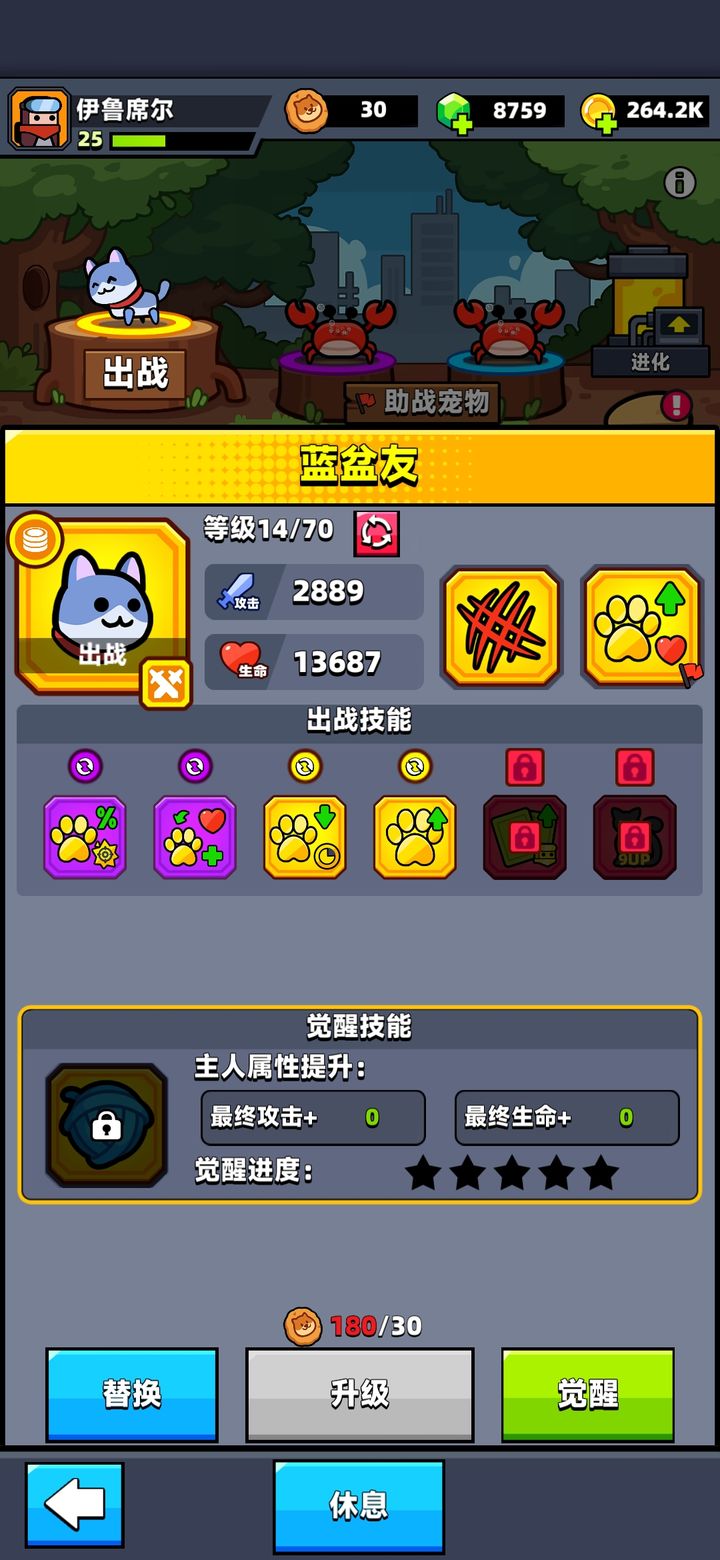Select the purple paw percentage skill icon
This screenshot has width=720, height=1560.
[x=85, y=837]
